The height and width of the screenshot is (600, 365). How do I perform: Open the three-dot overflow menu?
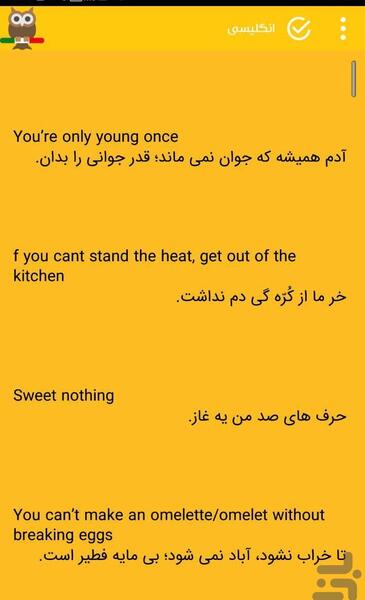coord(343,29)
